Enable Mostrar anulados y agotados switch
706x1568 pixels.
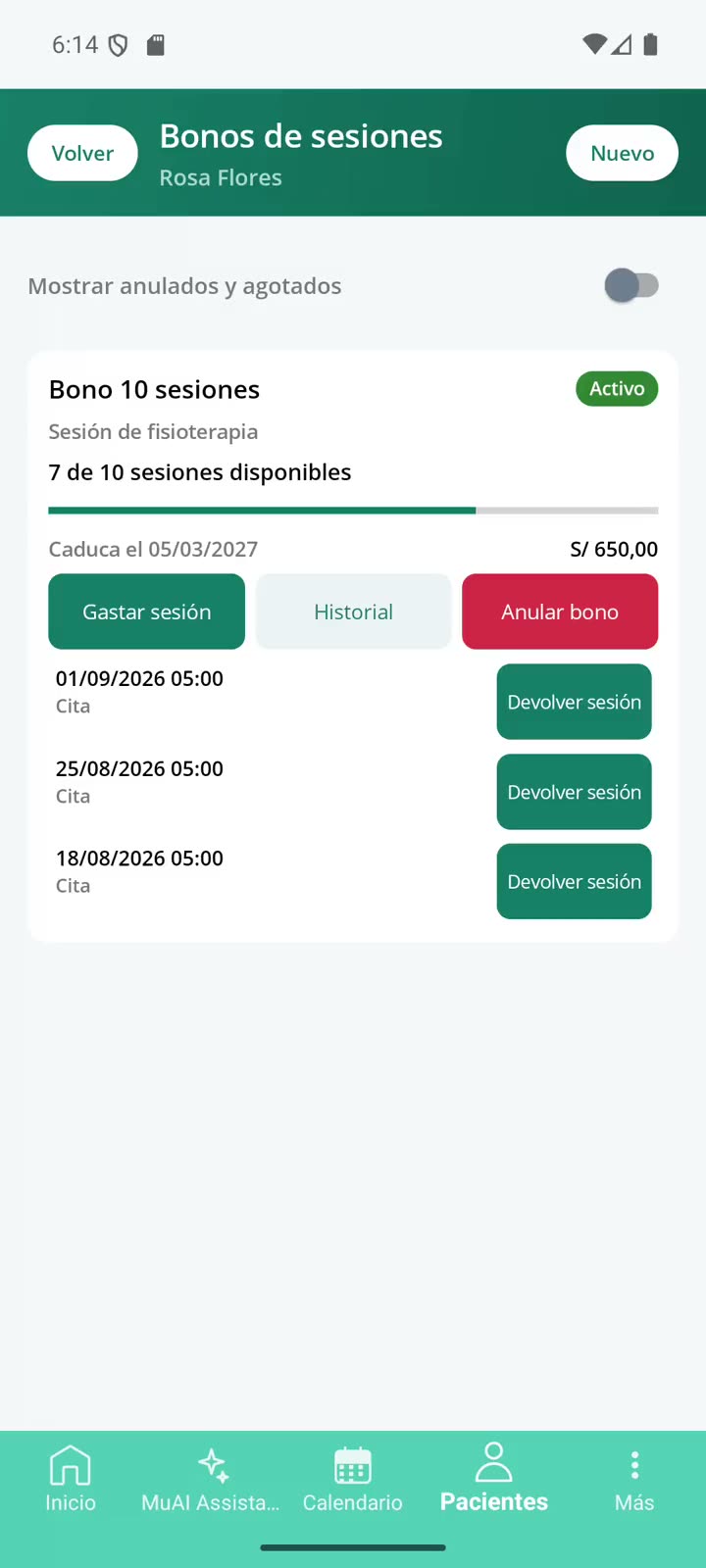tap(631, 286)
